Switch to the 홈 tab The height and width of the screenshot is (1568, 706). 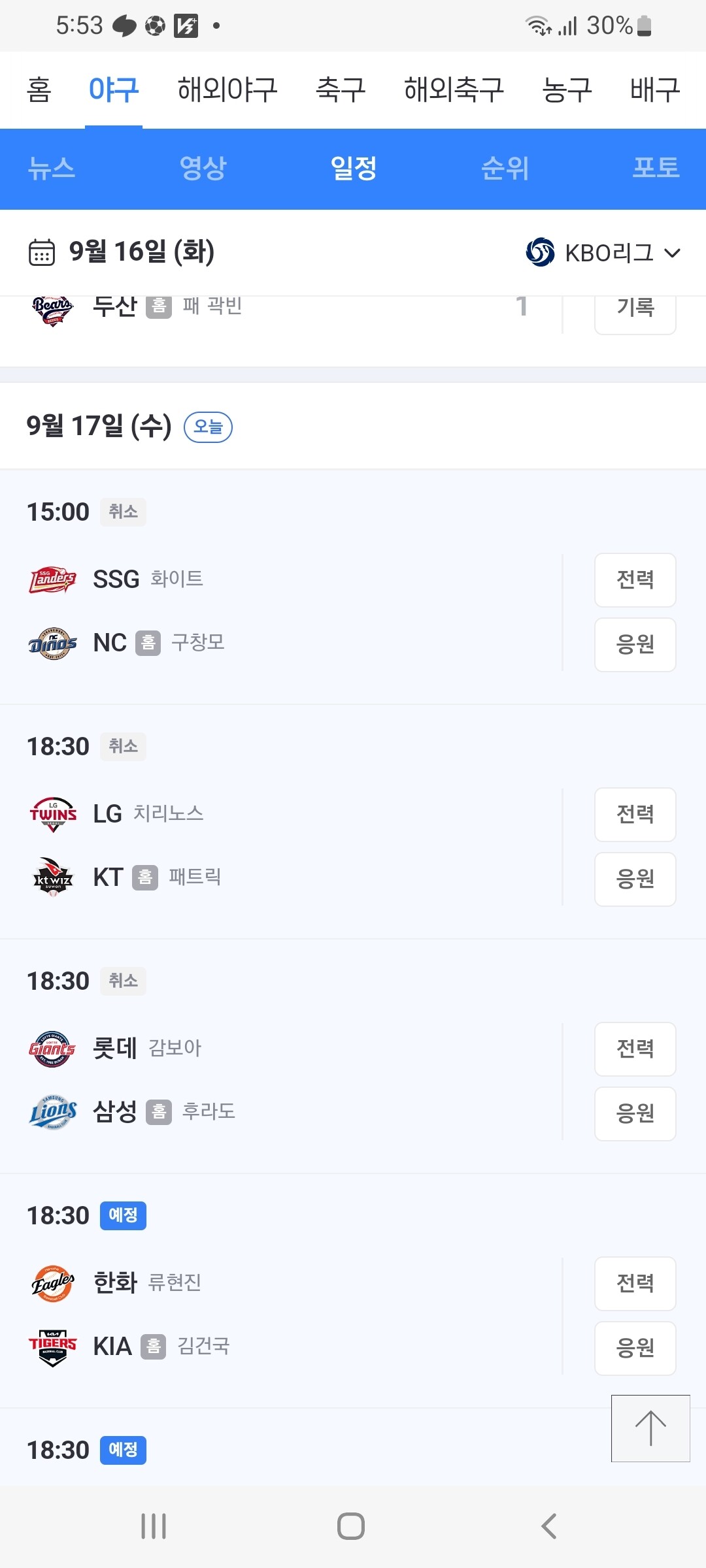click(x=39, y=90)
